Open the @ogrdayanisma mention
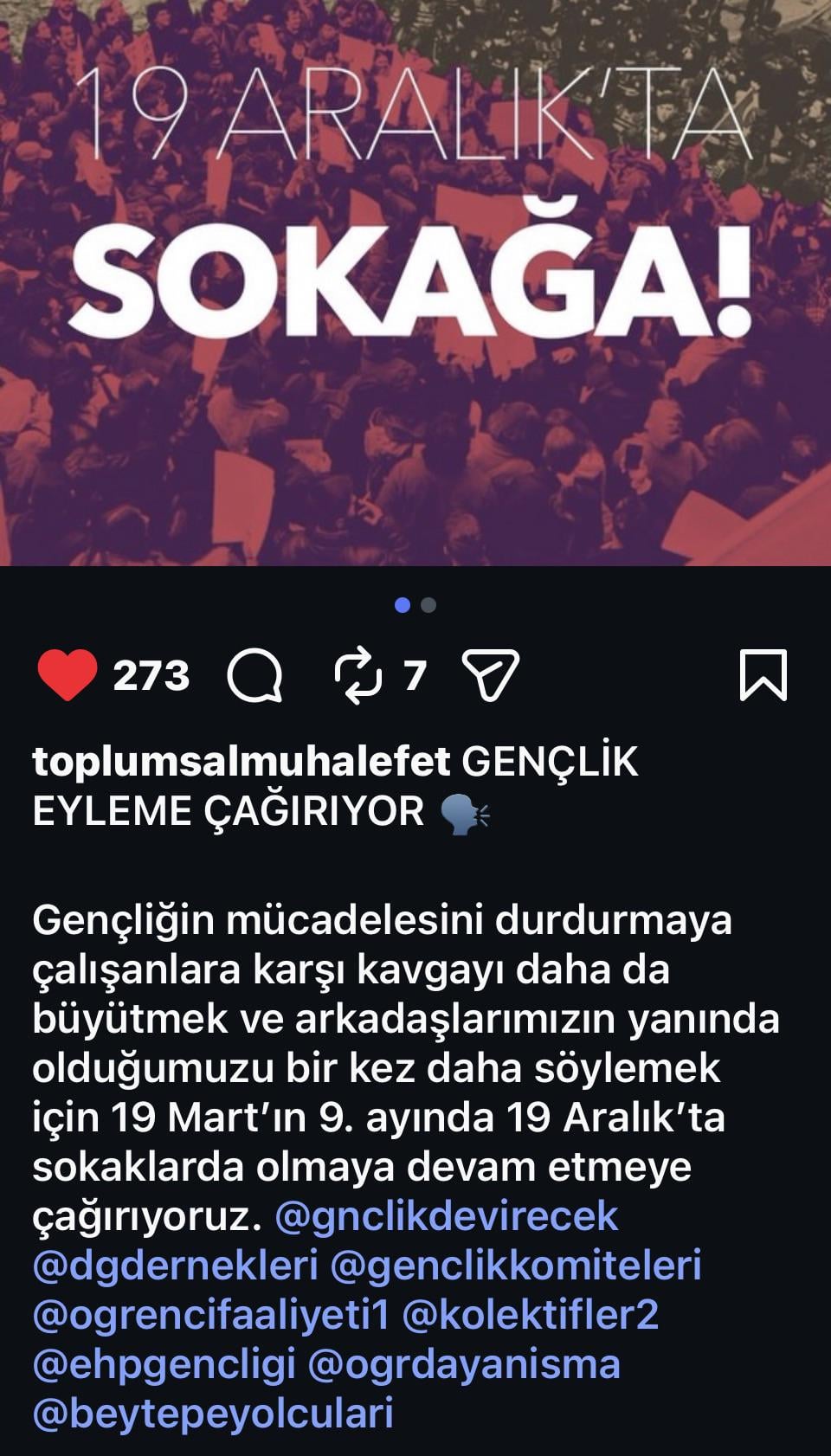 [x=464, y=1364]
